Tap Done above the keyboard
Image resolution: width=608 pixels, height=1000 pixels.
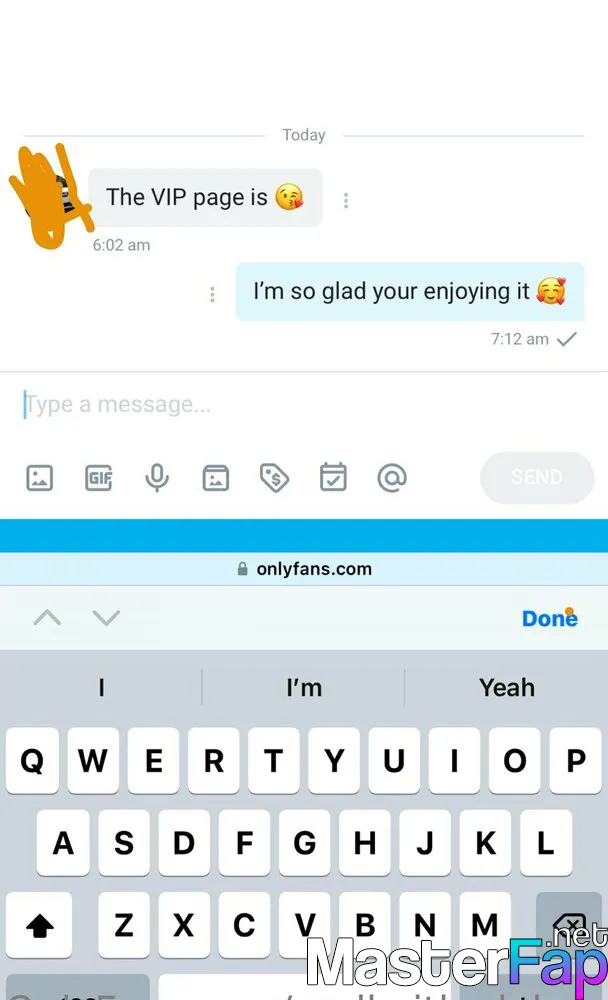tap(550, 618)
